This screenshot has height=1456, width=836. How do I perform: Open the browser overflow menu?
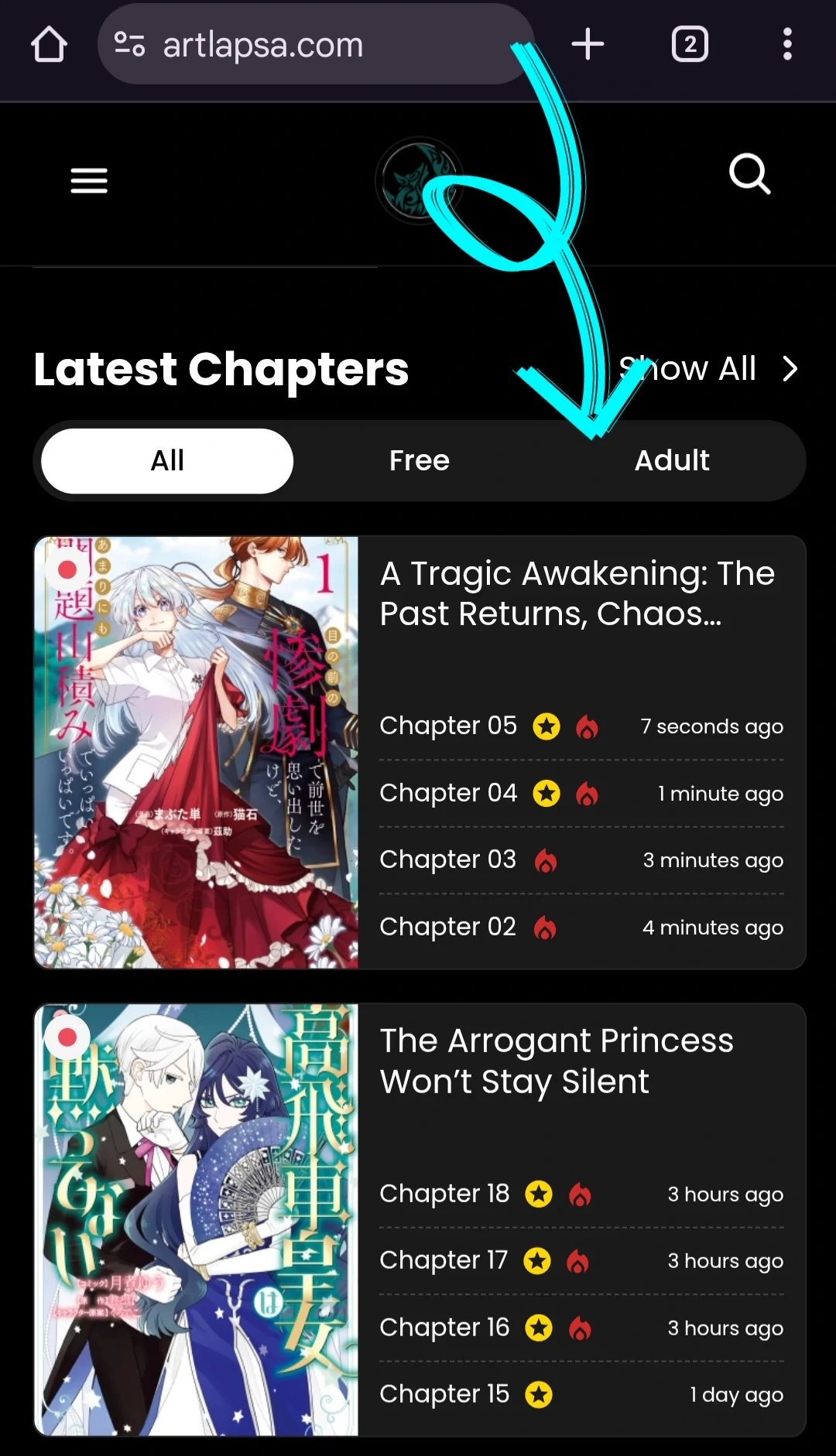[787, 44]
